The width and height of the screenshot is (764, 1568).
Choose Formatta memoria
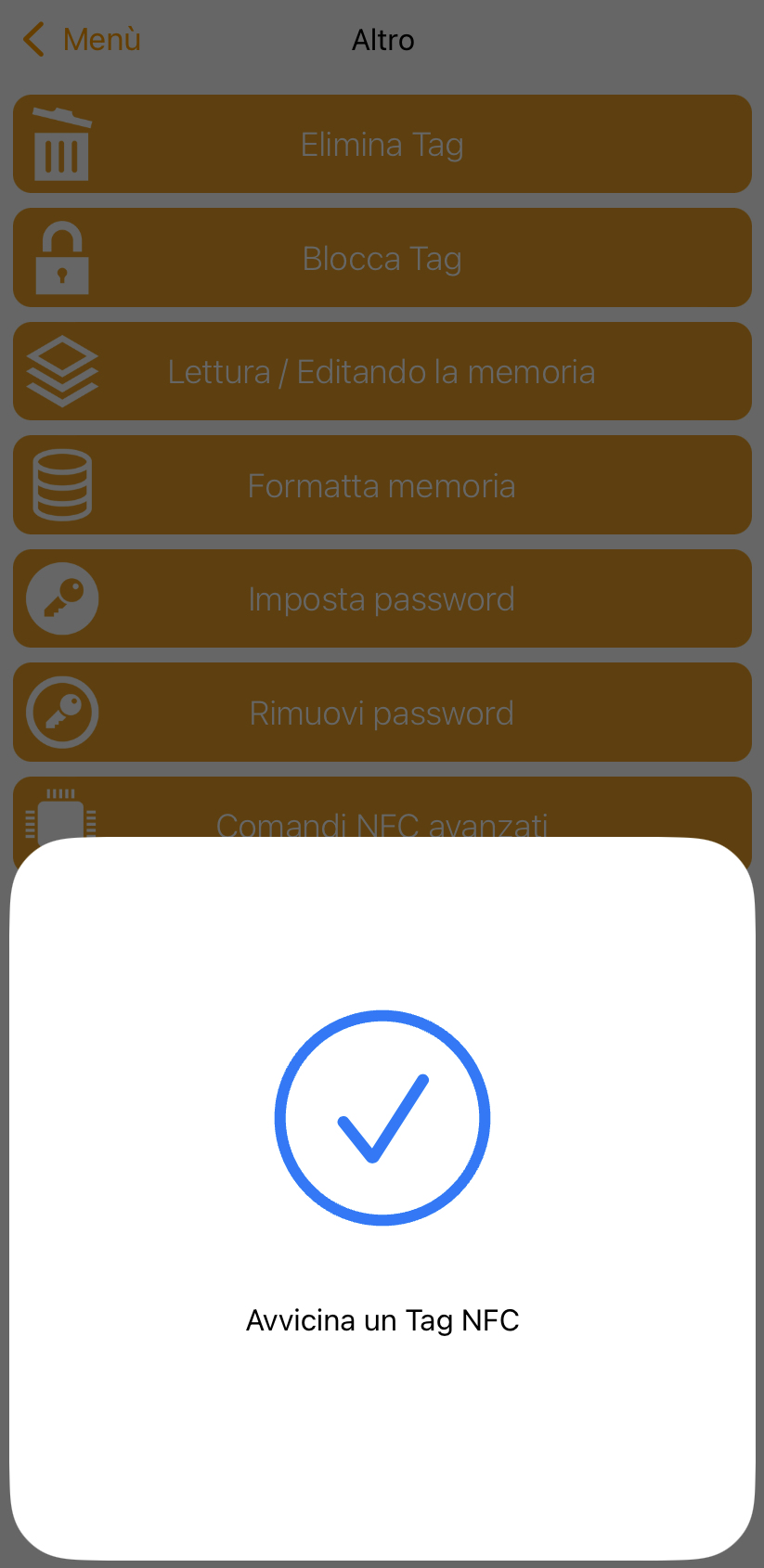coord(382,485)
